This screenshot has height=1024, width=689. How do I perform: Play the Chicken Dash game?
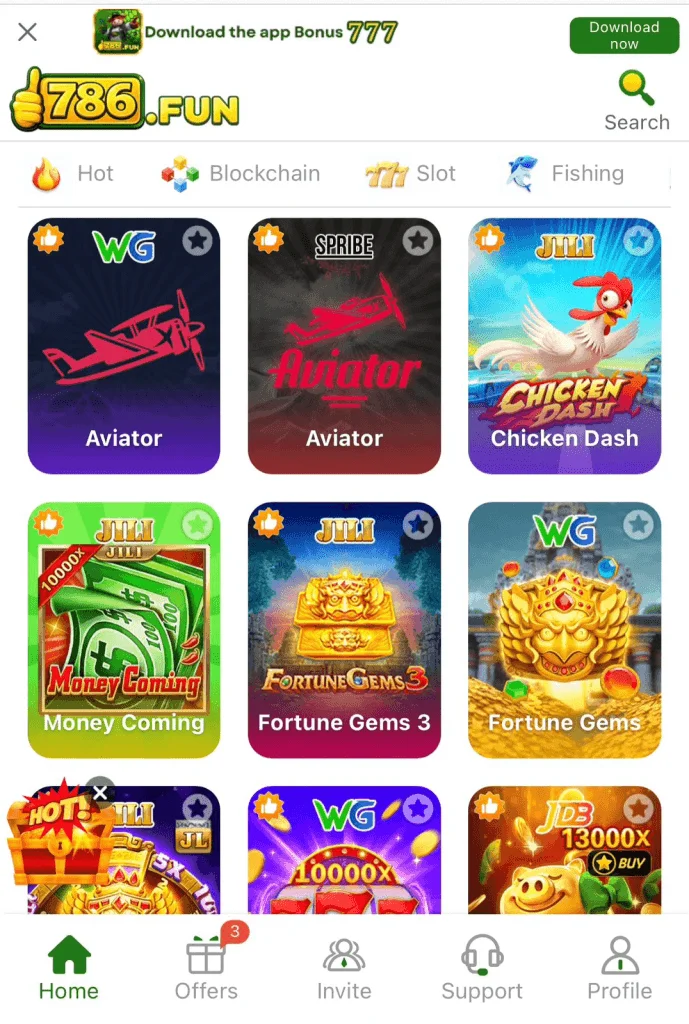(x=564, y=346)
